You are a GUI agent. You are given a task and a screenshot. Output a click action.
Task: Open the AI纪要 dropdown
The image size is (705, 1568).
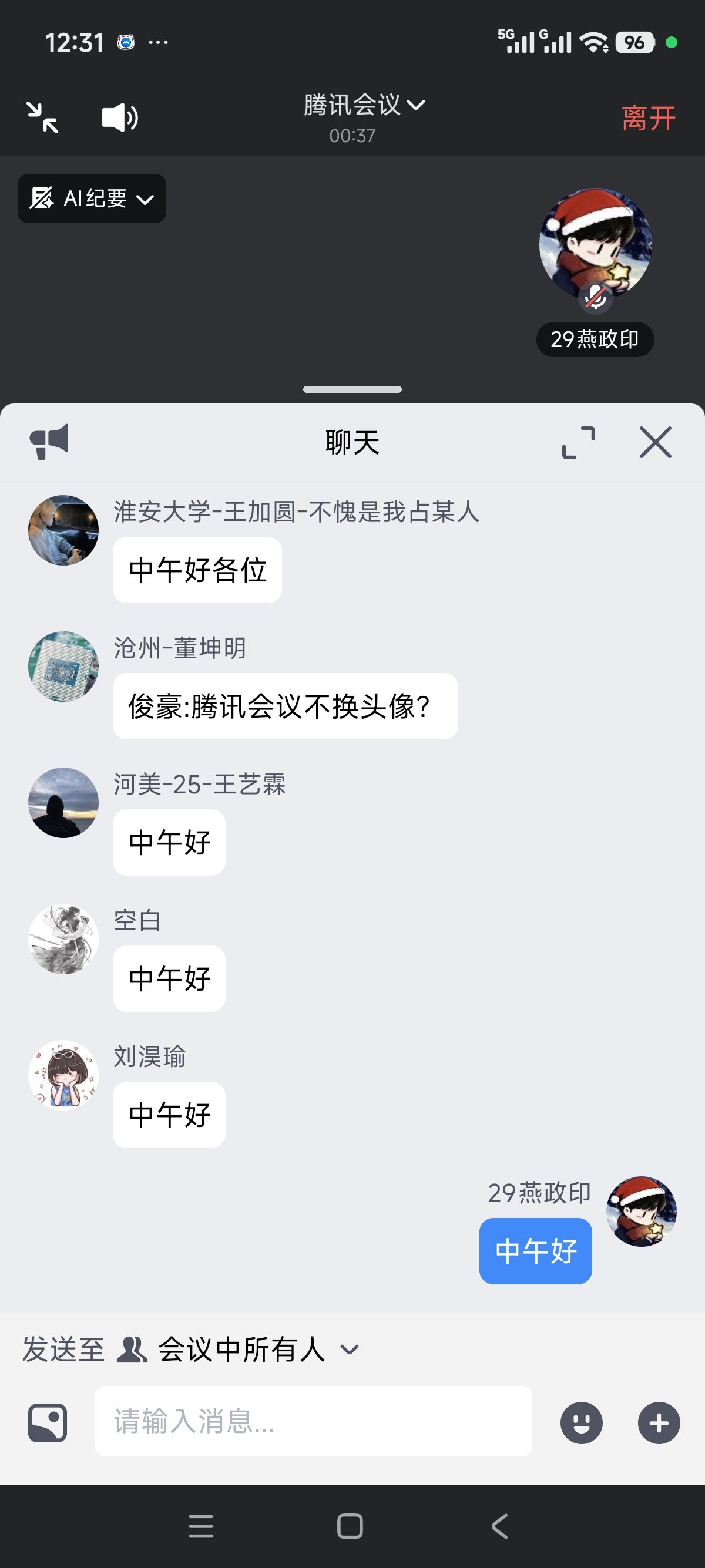(92, 198)
